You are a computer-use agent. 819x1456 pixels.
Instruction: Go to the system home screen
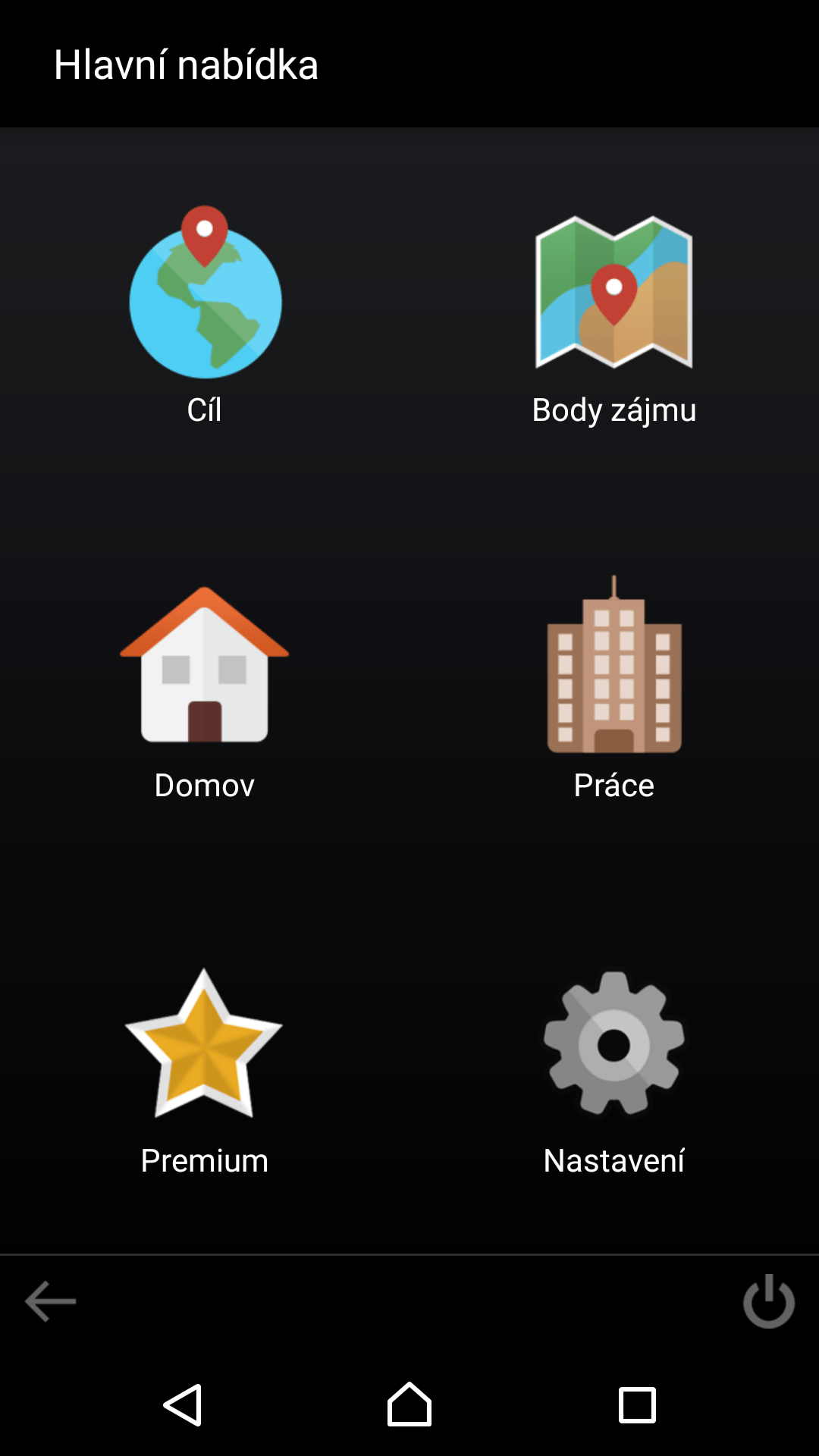tap(409, 1404)
